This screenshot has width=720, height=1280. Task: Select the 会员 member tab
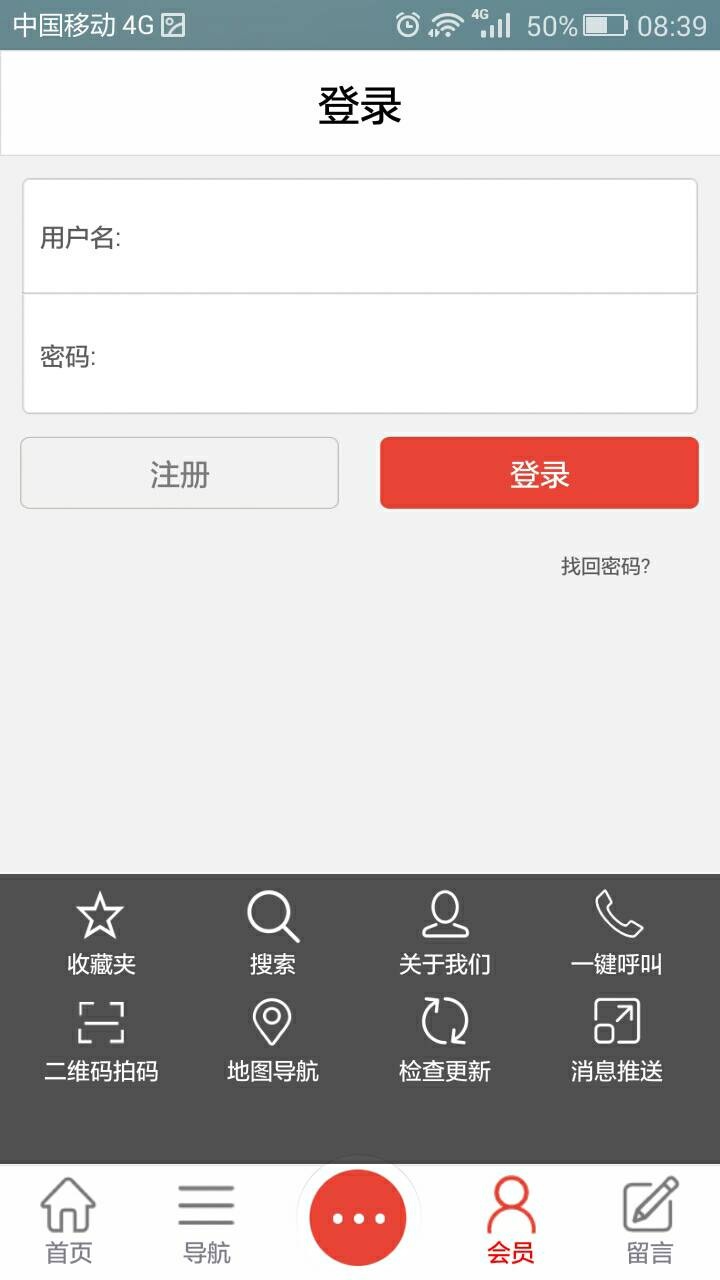(511, 1222)
